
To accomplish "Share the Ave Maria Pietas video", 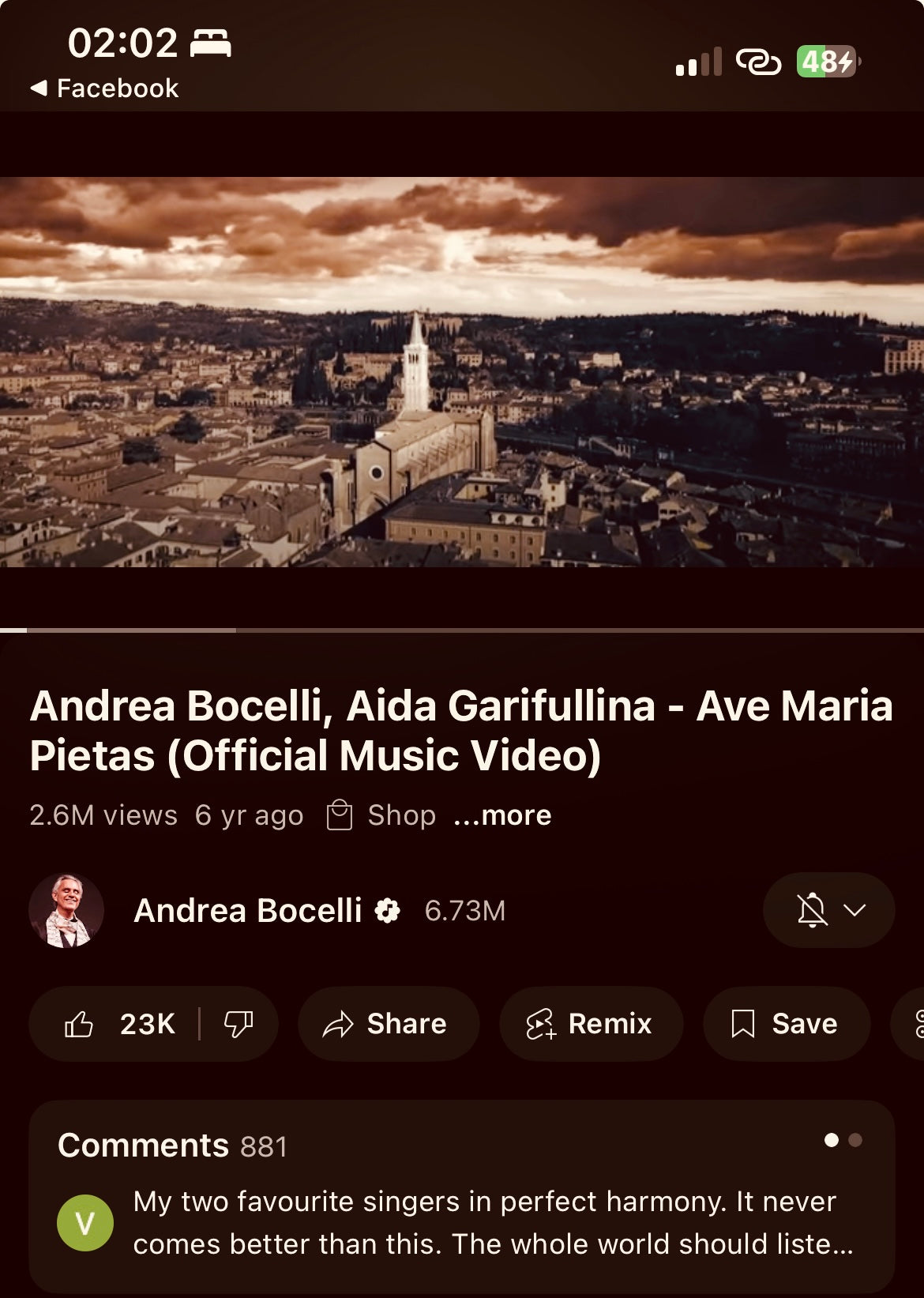I will pyautogui.click(x=387, y=1024).
